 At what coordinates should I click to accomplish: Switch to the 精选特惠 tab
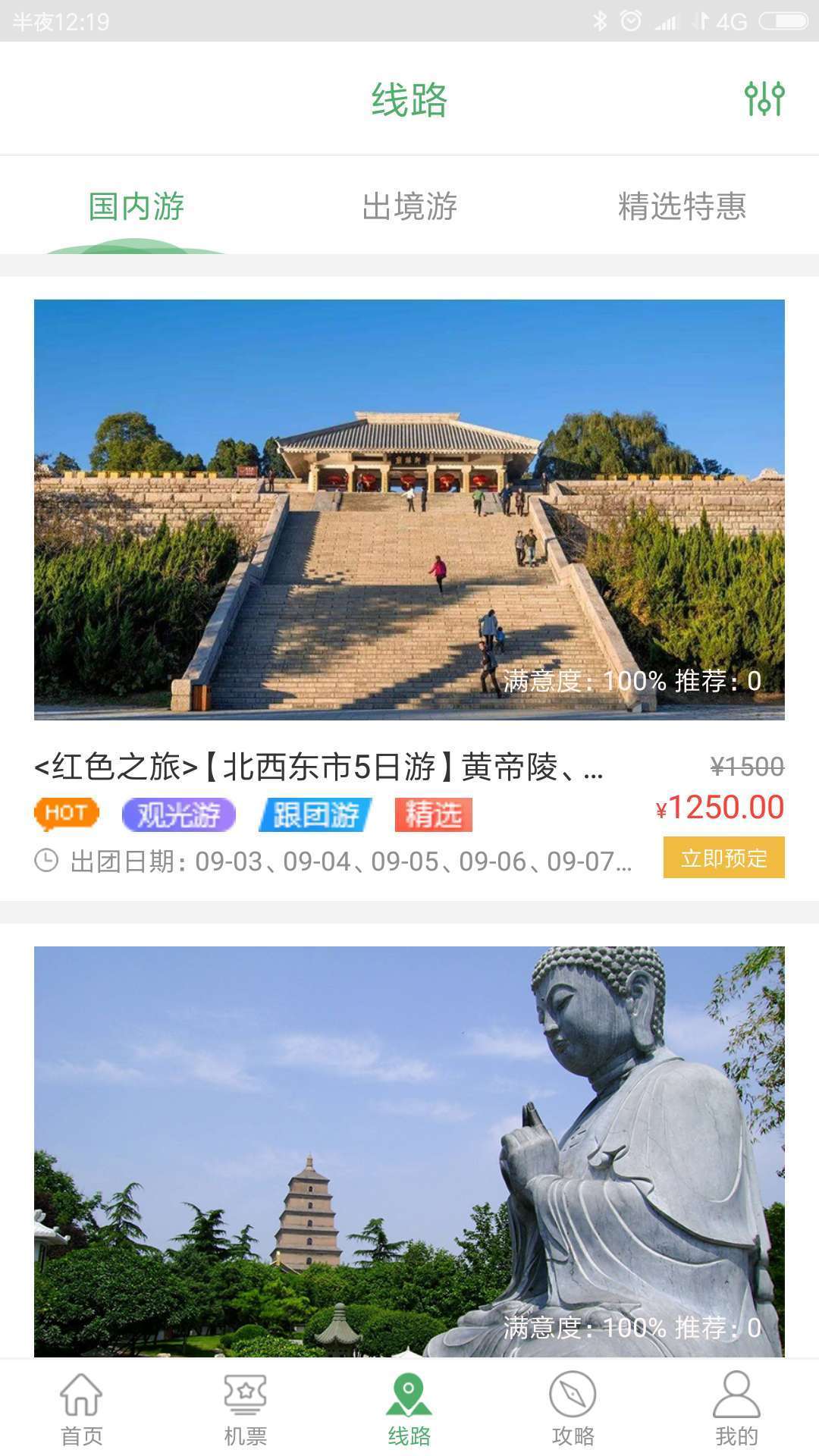point(682,206)
